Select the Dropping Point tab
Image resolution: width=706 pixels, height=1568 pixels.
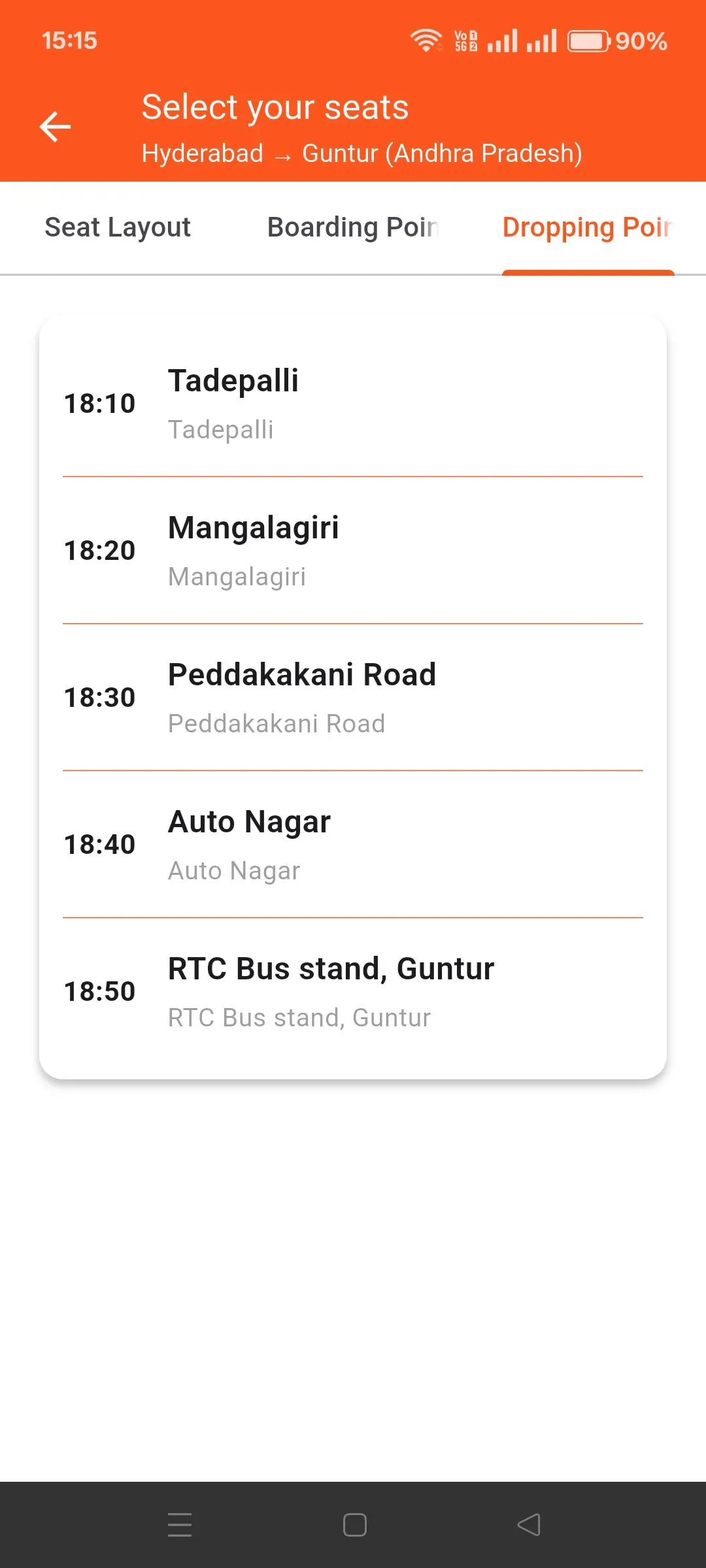coord(588,227)
